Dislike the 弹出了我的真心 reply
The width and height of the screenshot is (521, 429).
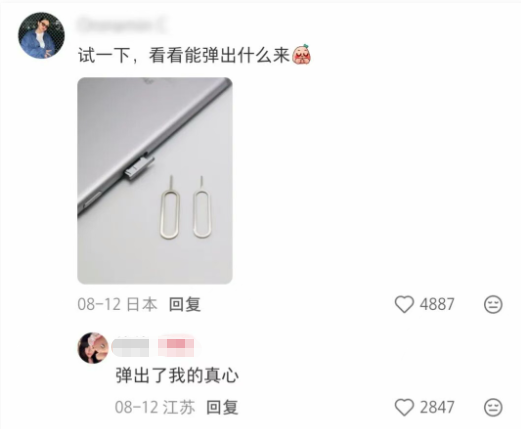[493, 407]
